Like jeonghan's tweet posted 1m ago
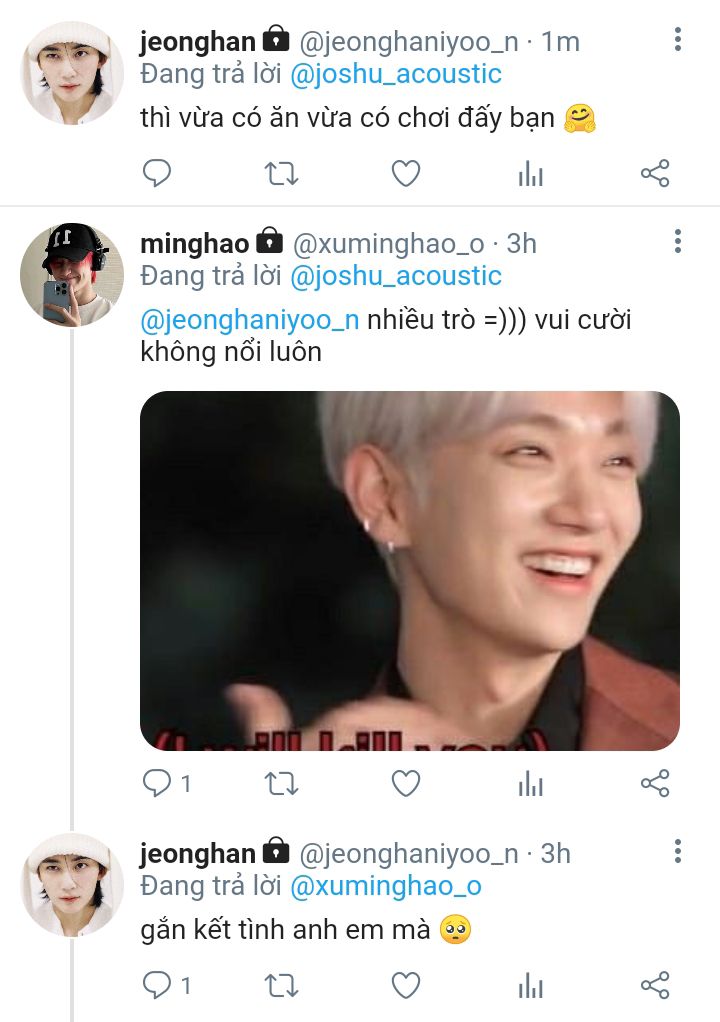This screenshot has width=720, height=1022. tap(405, 175)
